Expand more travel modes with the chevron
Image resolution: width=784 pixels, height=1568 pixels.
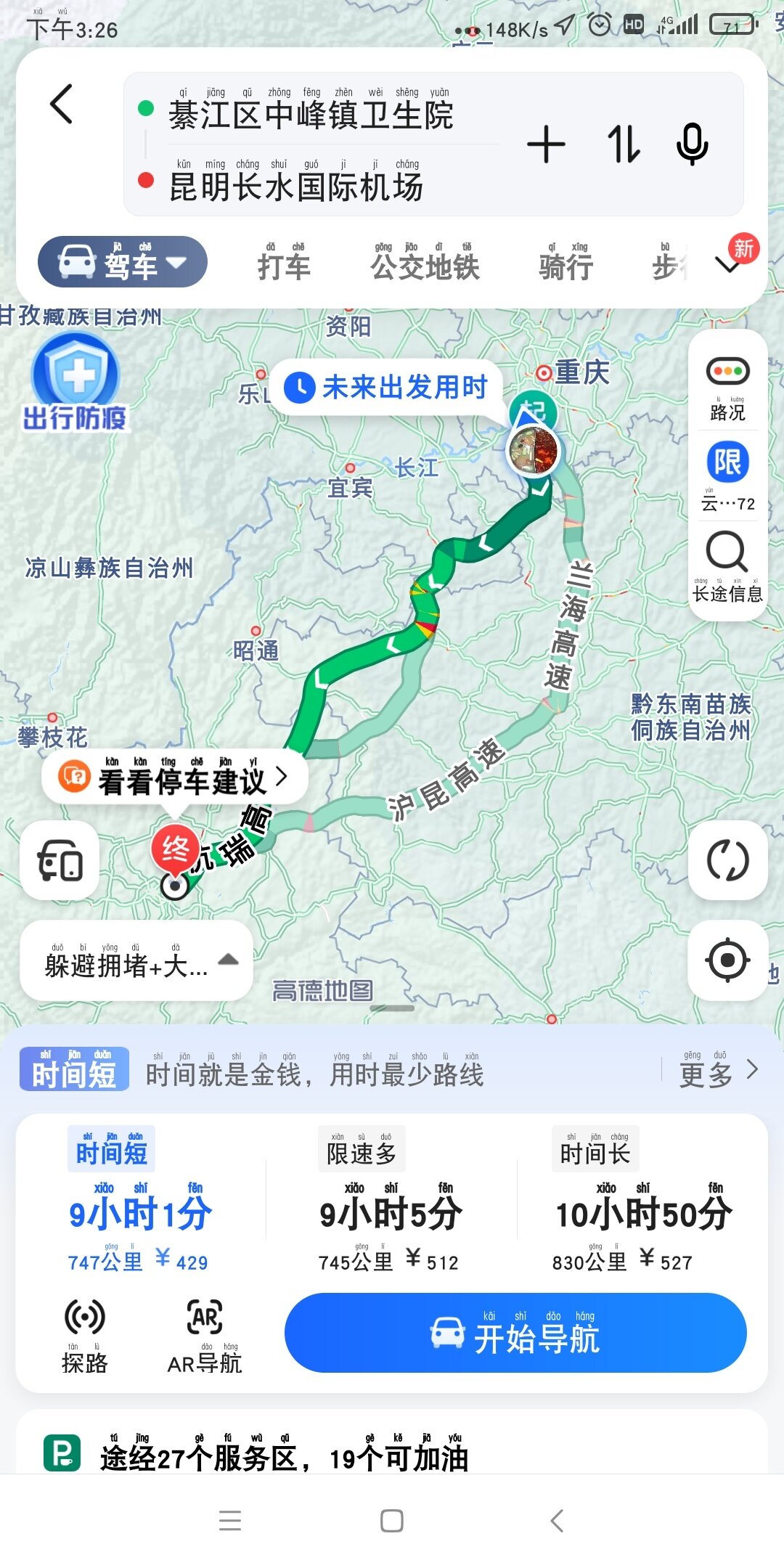tap(728, 265)
